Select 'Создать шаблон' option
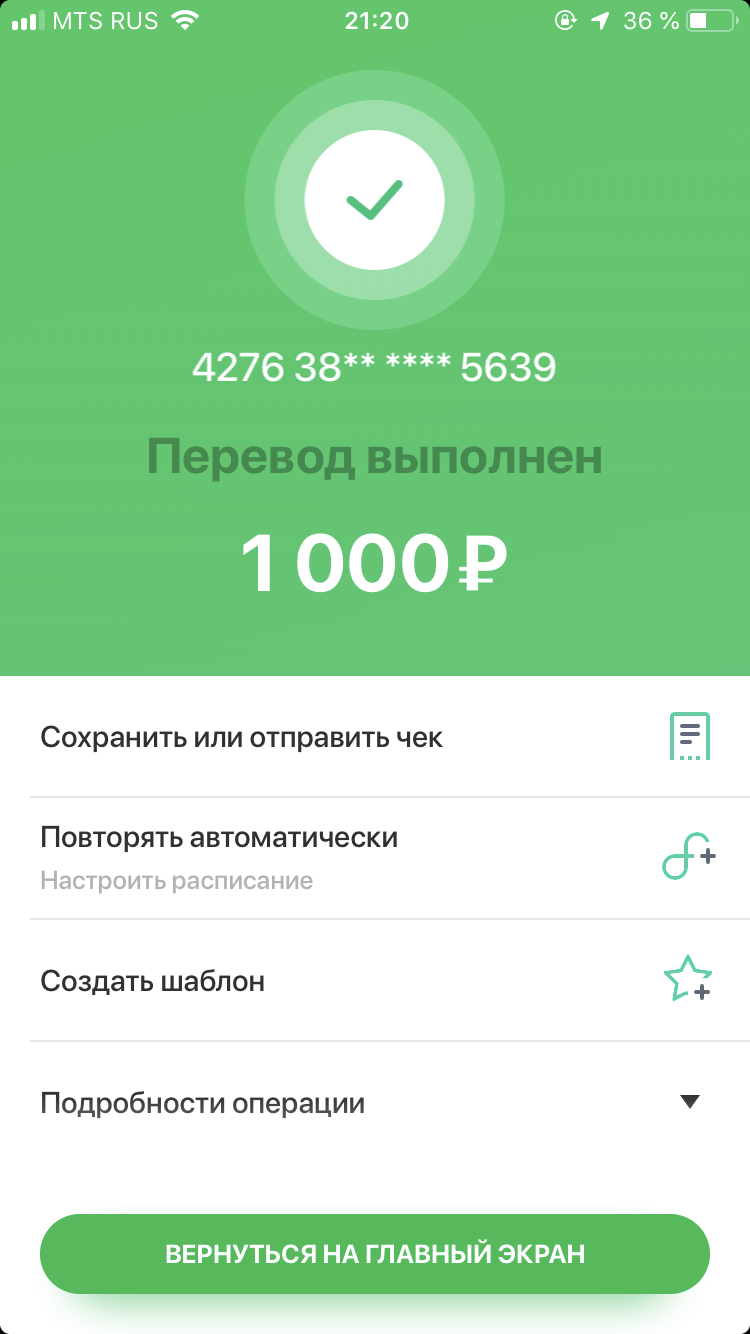The image size is (750, 1334). pos(375,981)
